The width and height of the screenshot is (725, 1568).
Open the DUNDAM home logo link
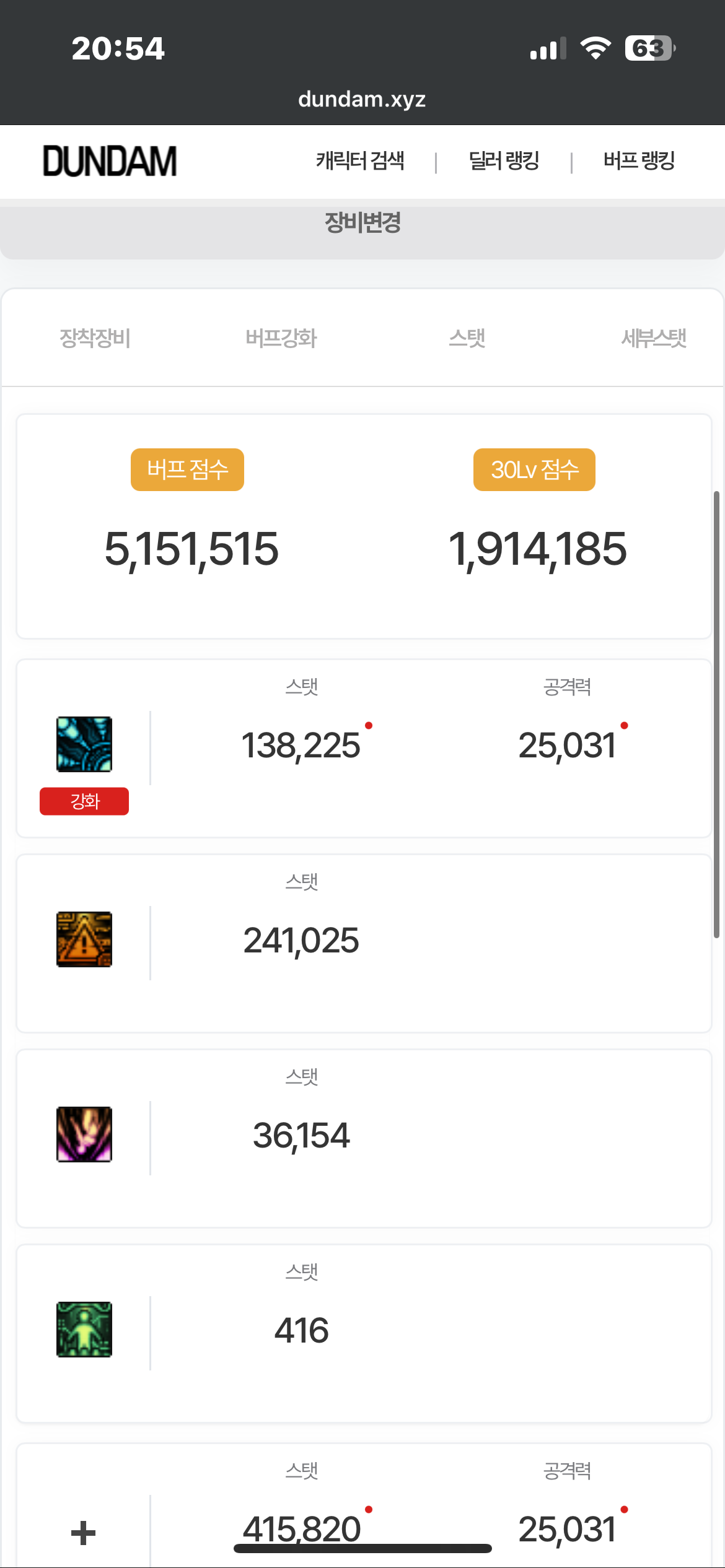[110, 161]
